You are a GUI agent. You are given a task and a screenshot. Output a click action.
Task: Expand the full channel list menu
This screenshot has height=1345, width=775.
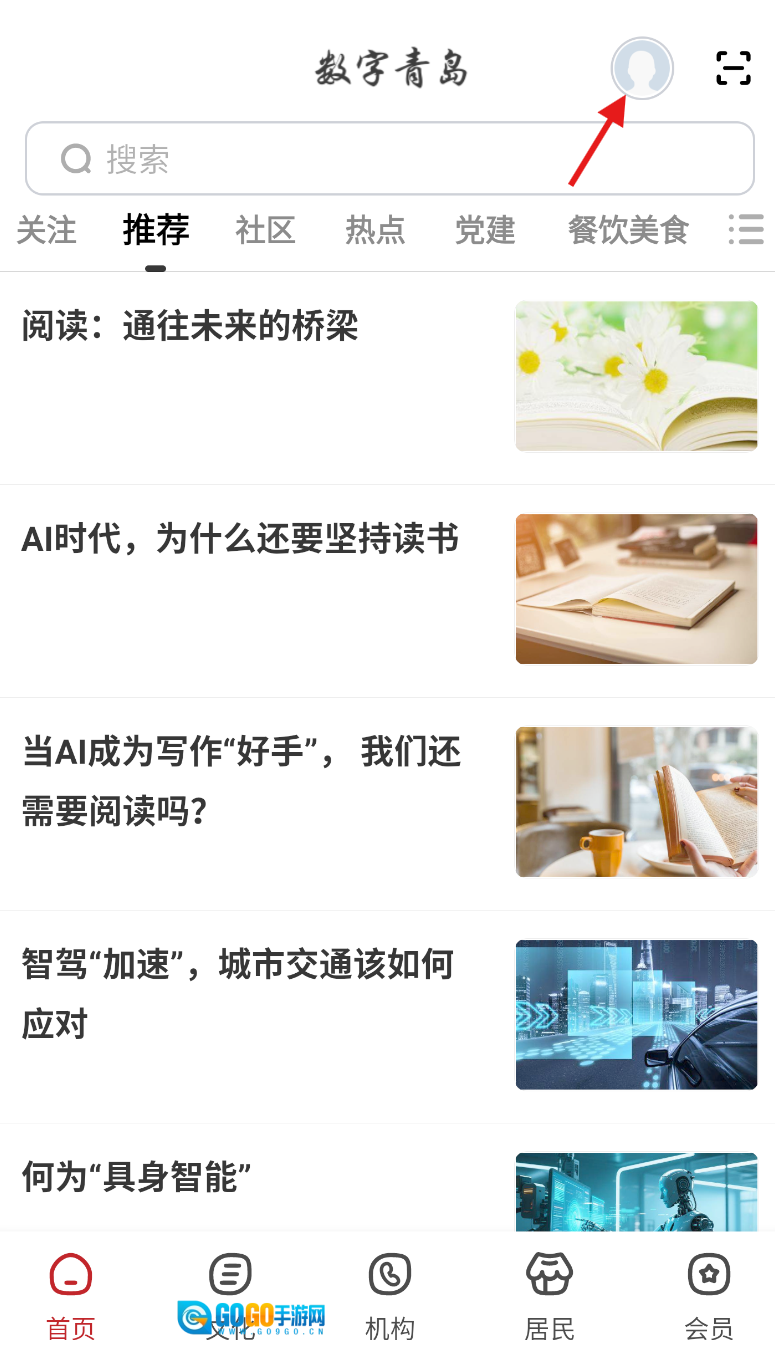click(746, 230)
